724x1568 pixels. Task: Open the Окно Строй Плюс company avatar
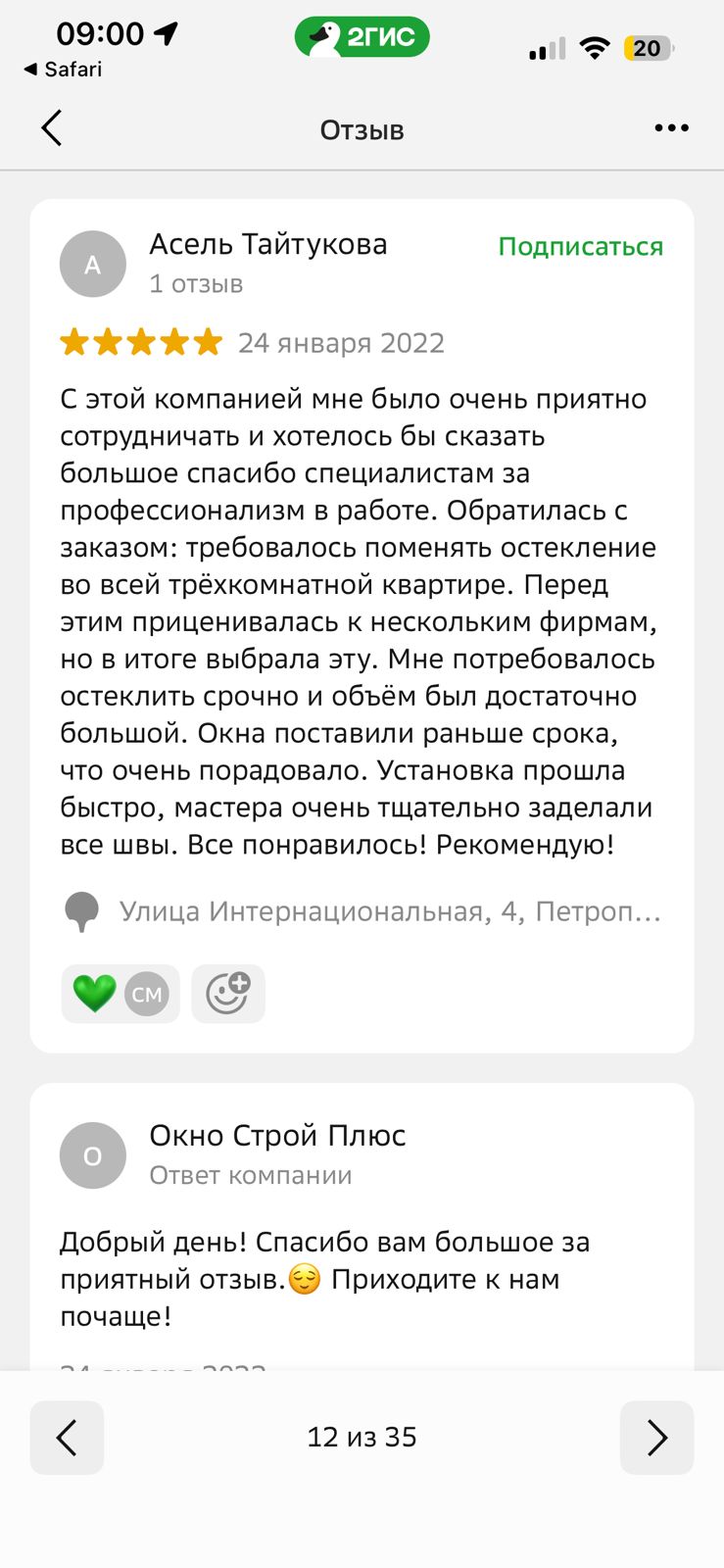(93, 1155)
